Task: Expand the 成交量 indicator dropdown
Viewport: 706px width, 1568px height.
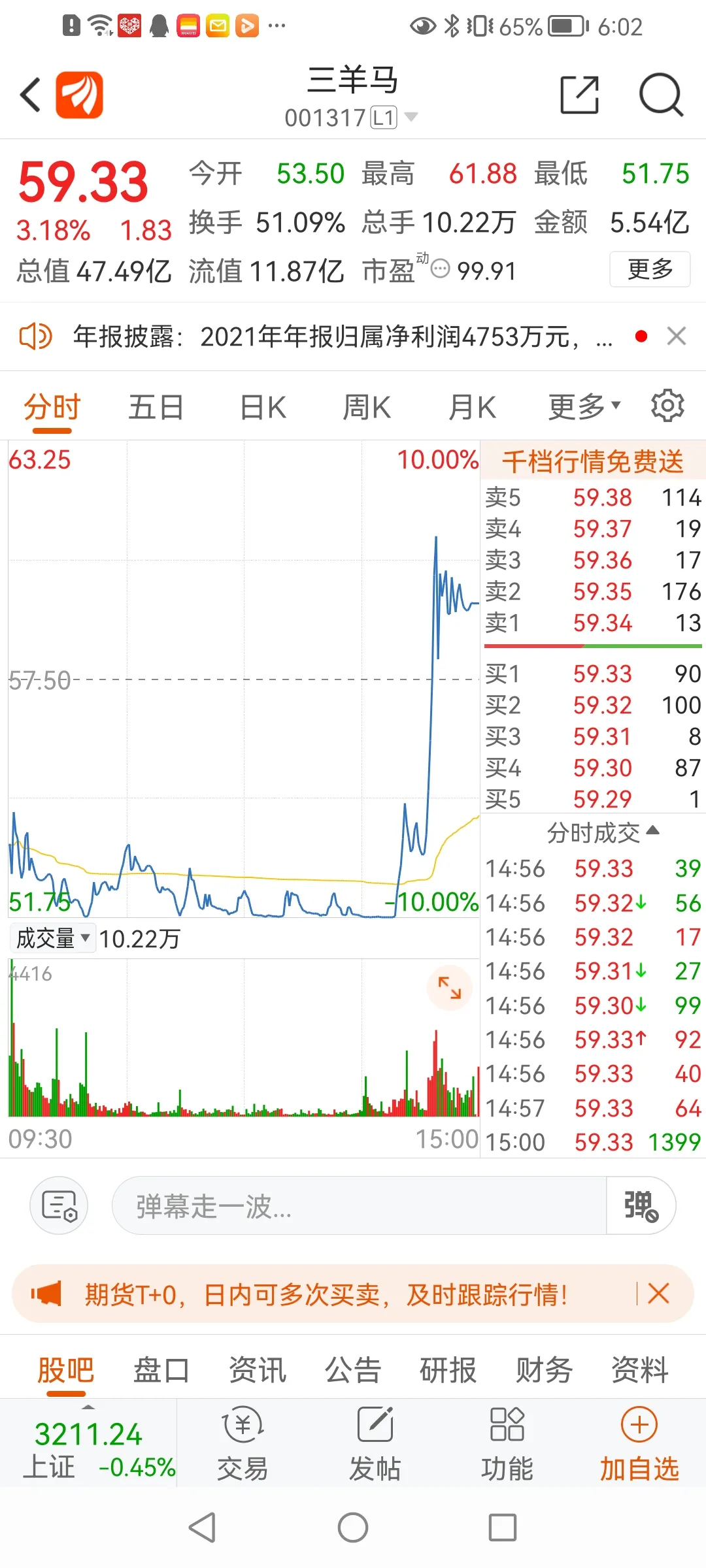Action: click(52, 938)
